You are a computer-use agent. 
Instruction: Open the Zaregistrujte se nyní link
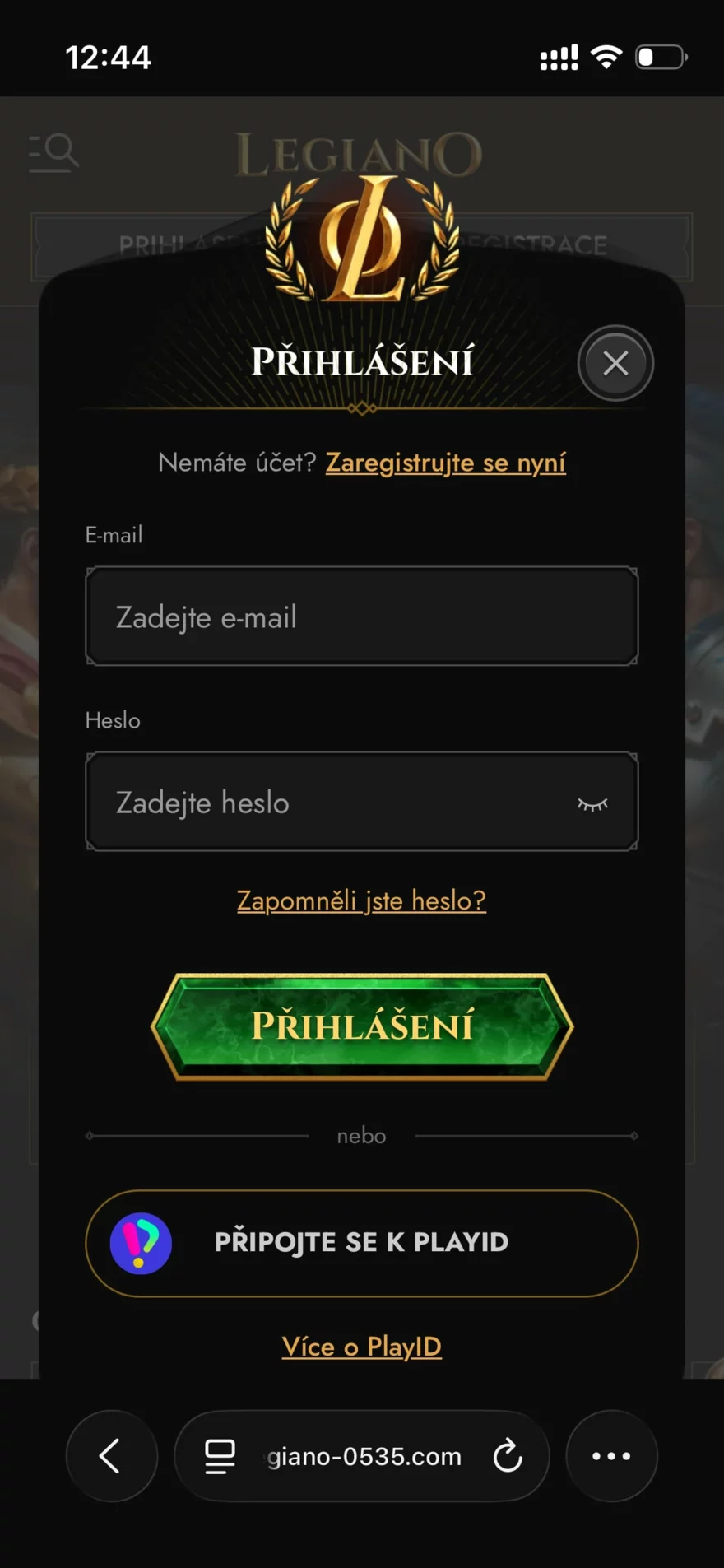pos(445,463)
